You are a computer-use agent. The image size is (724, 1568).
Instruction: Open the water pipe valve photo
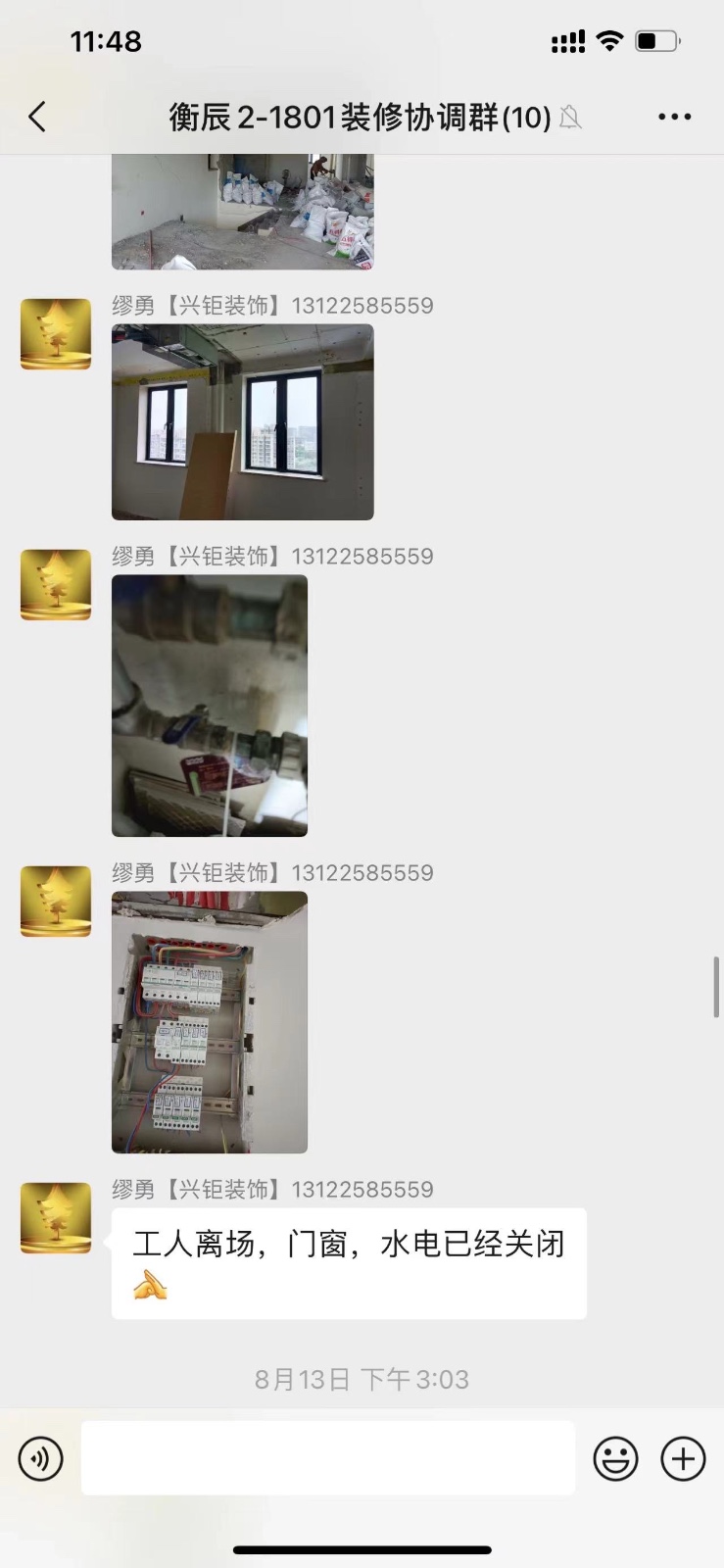click(x=209, y=706)
